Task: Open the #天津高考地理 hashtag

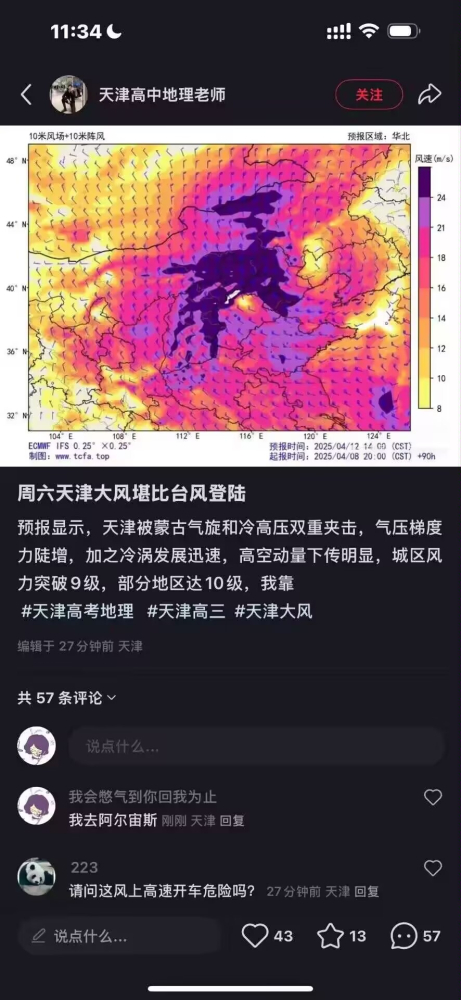Action: [77, 611]
